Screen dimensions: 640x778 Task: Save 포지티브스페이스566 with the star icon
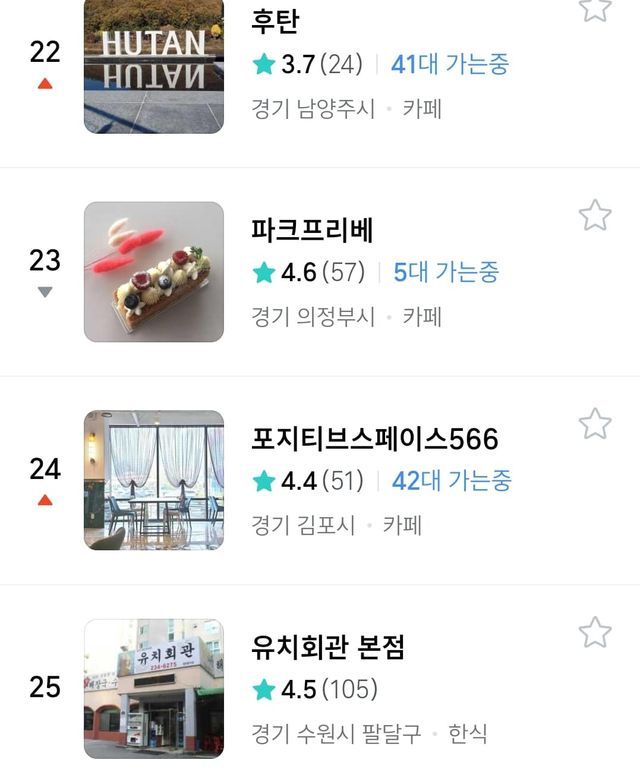[595, 424]
